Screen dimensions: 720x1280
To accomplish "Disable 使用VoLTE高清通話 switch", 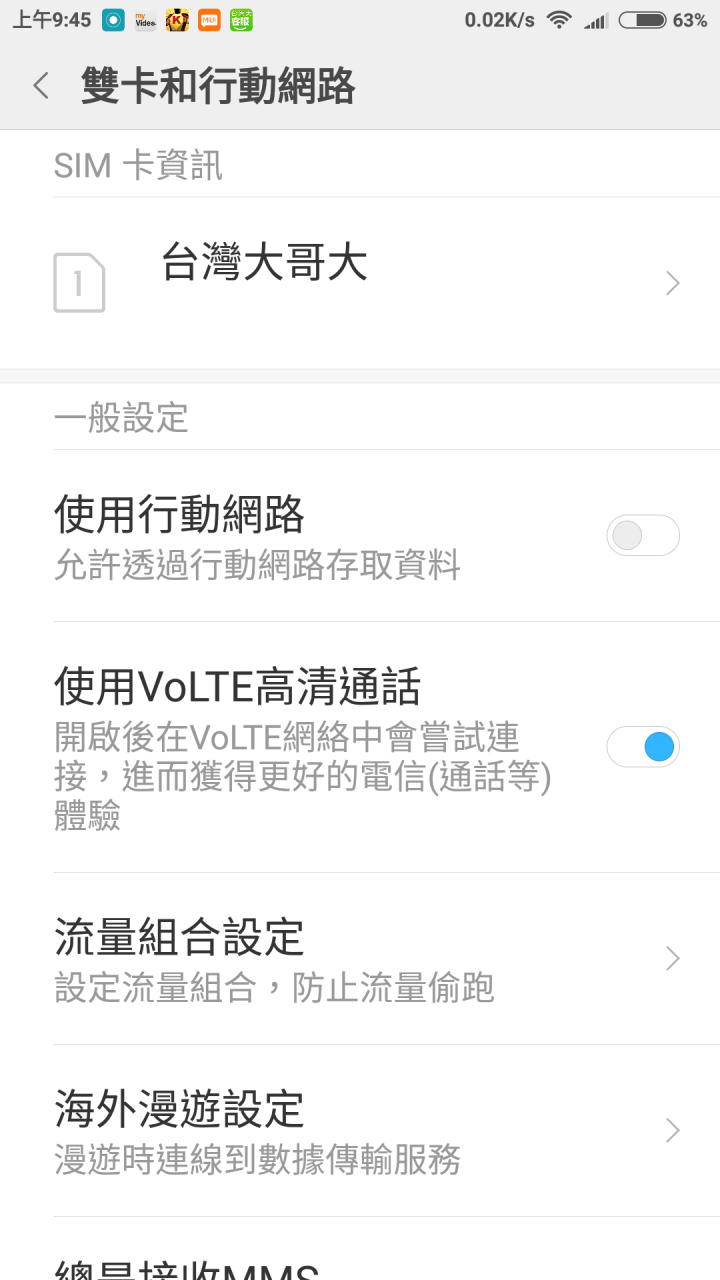I will click(642, 747).
